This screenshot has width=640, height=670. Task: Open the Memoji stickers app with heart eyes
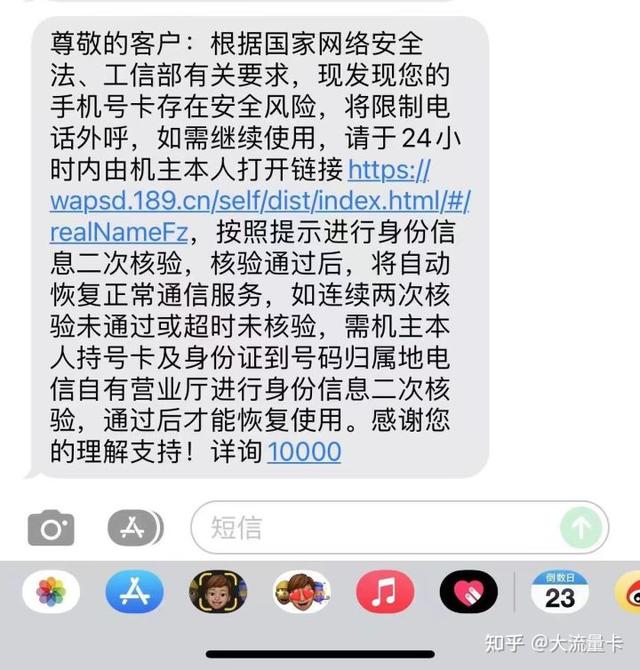pyautogui.click(x=301, y=592)
